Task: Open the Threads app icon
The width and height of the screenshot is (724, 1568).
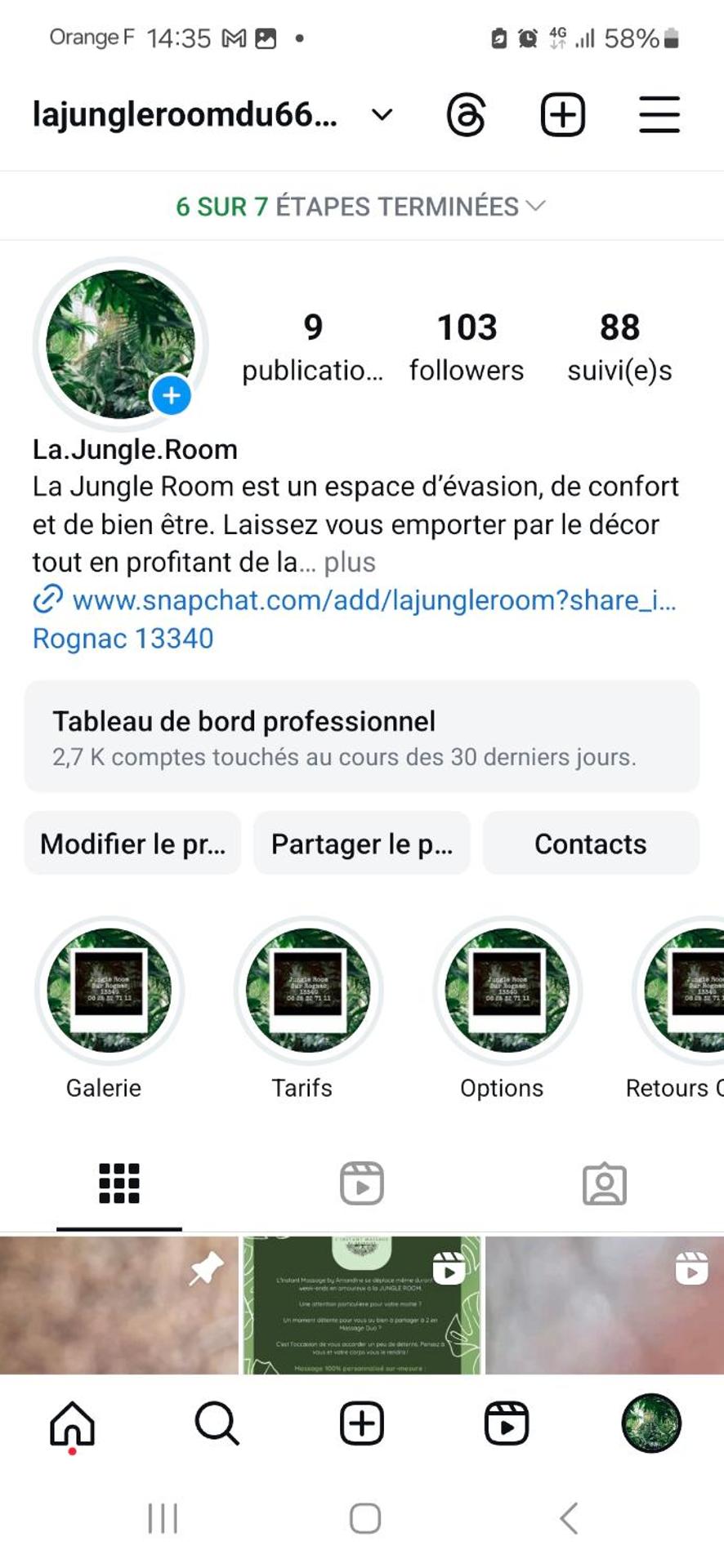Action: 466,115
